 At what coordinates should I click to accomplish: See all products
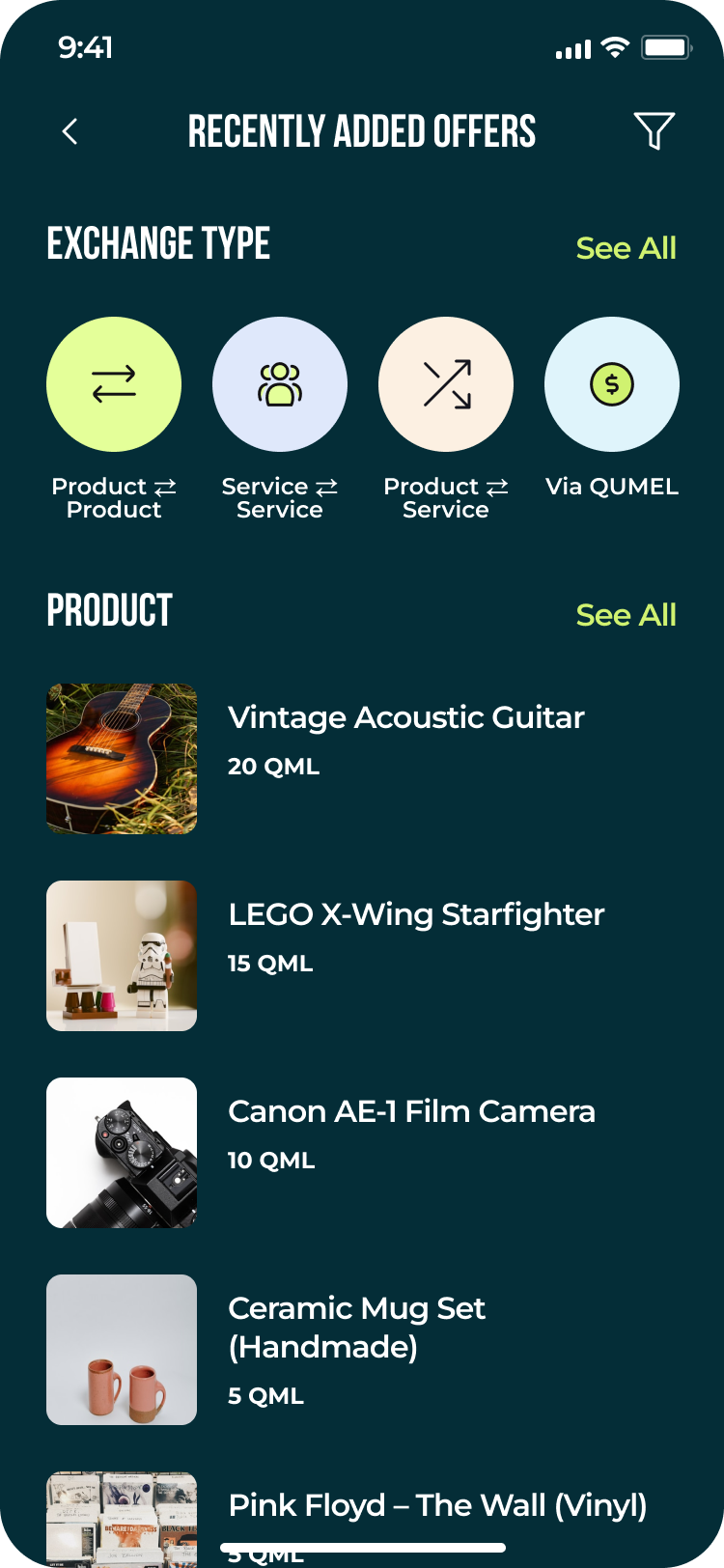coord(626,615)
